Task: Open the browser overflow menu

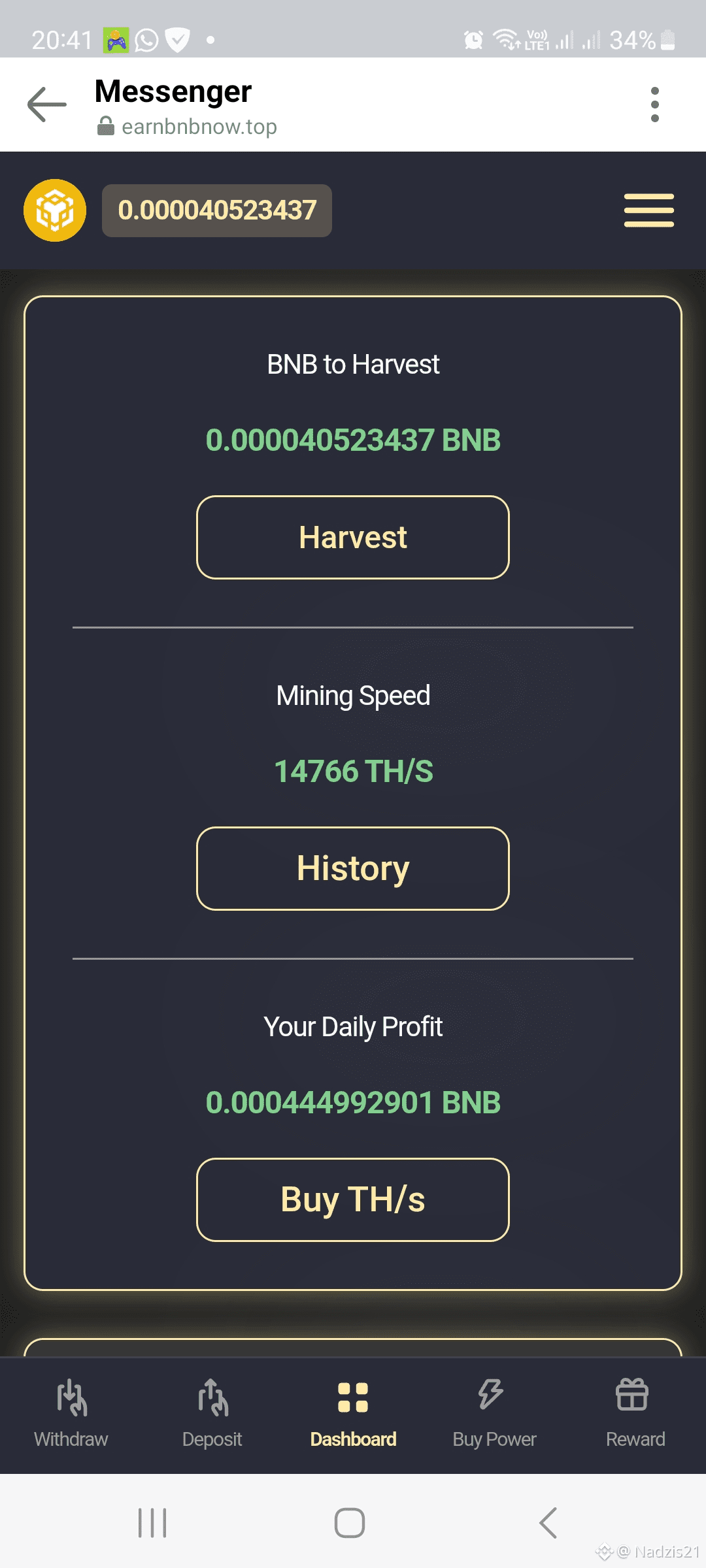Action: [x=654, y=105]
